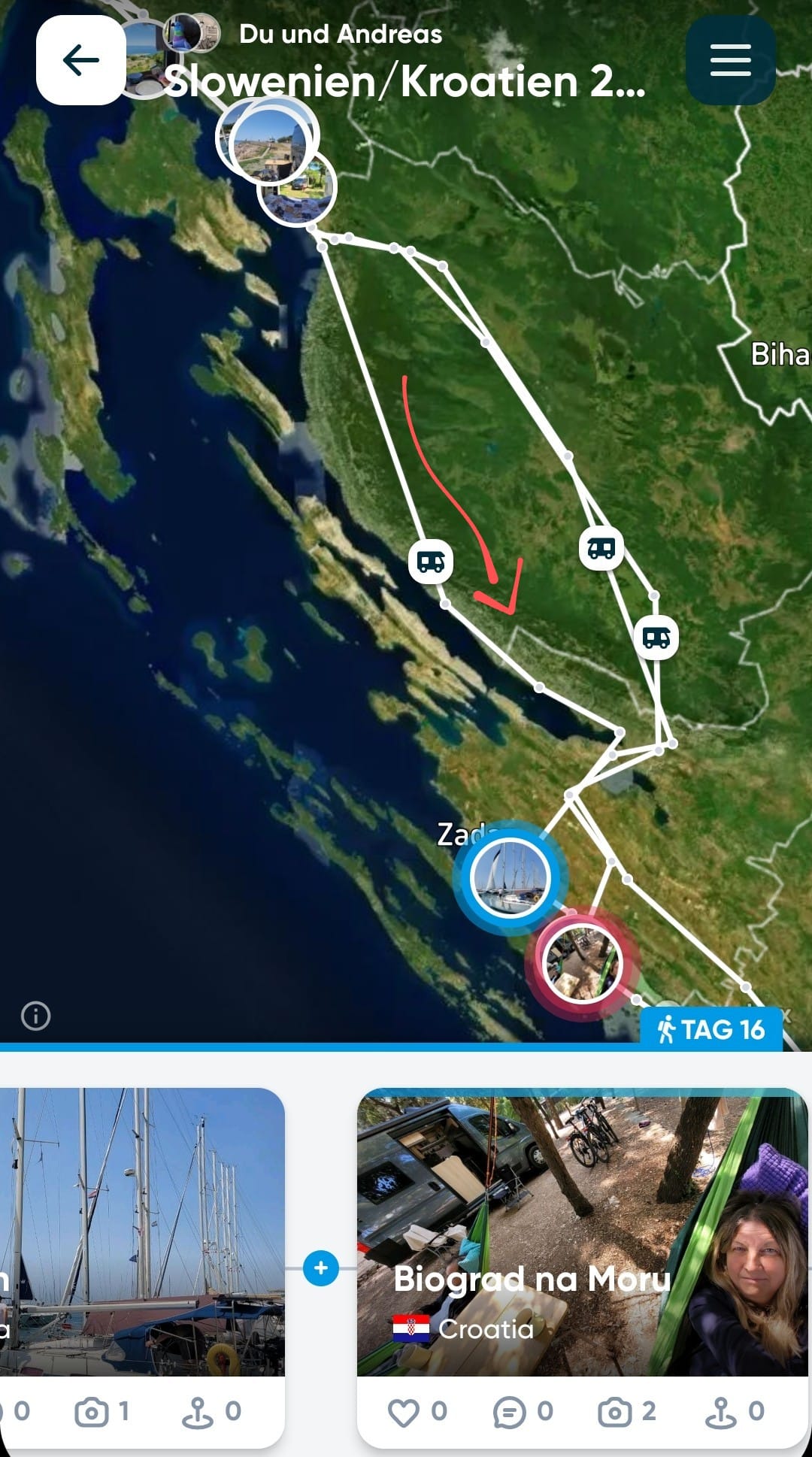Open the hamburger menu

click(x=730, y=60)
